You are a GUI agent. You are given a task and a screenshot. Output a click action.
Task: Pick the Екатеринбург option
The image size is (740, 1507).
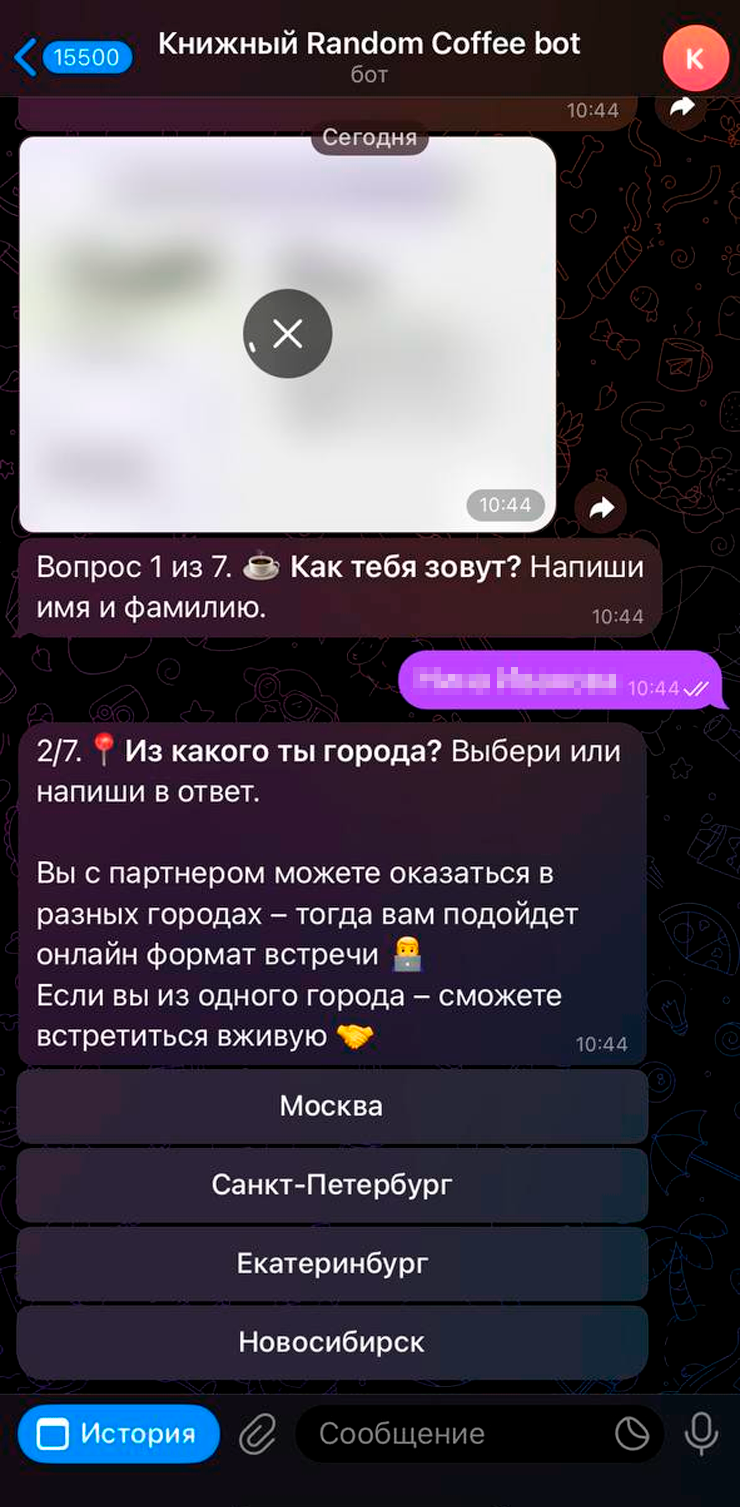tap(332, 1263)
